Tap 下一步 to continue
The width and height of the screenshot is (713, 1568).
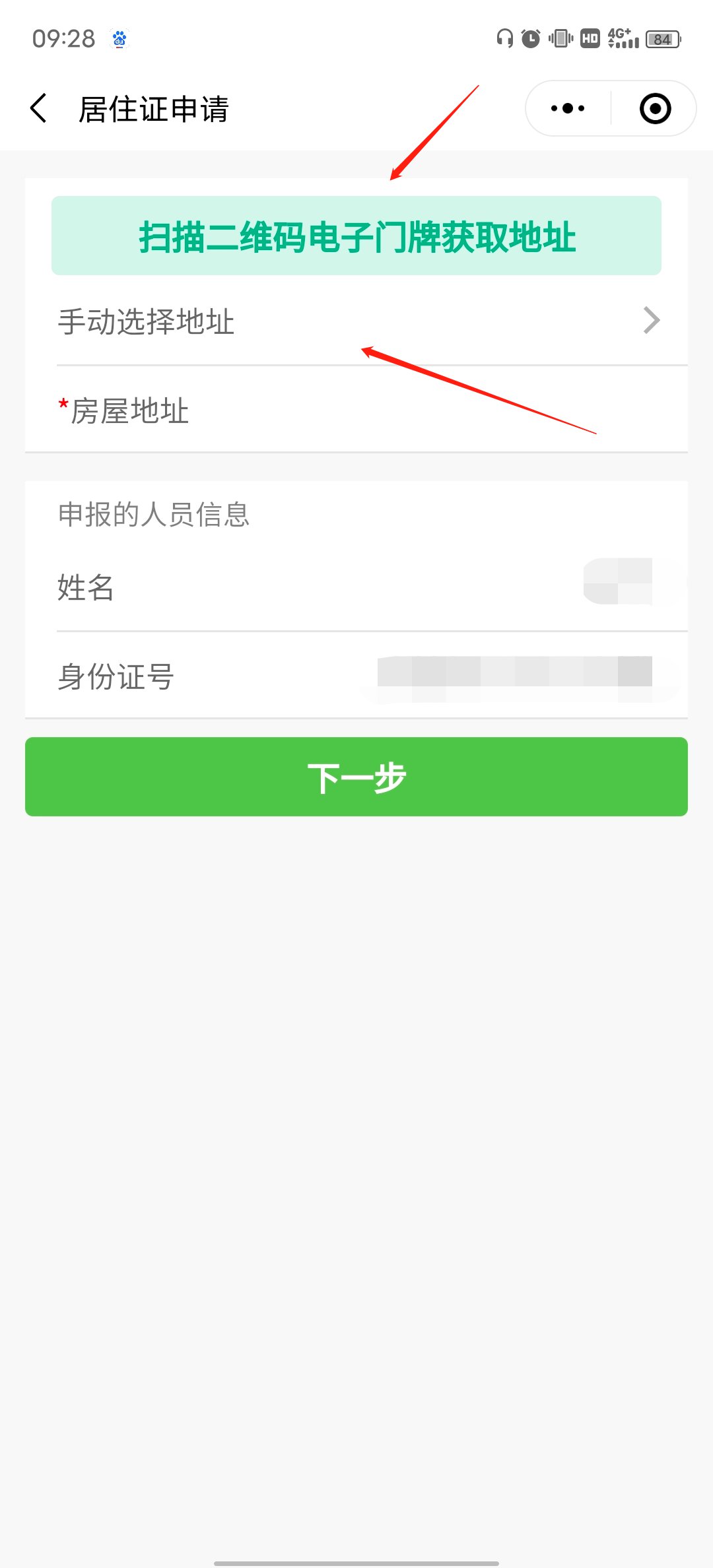[356, 777]
